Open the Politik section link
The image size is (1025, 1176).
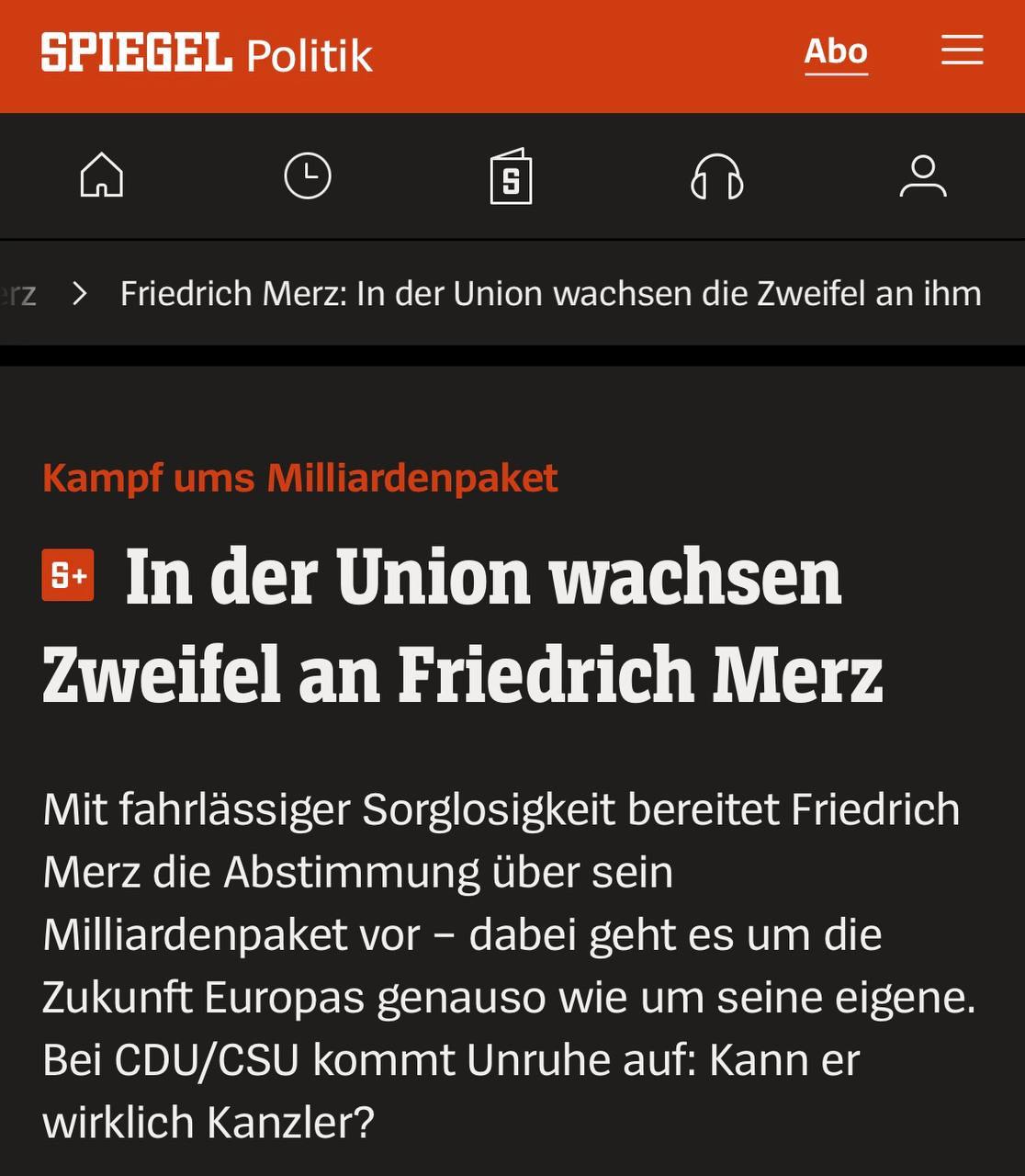pyautogui.click(x=310, y=55)
